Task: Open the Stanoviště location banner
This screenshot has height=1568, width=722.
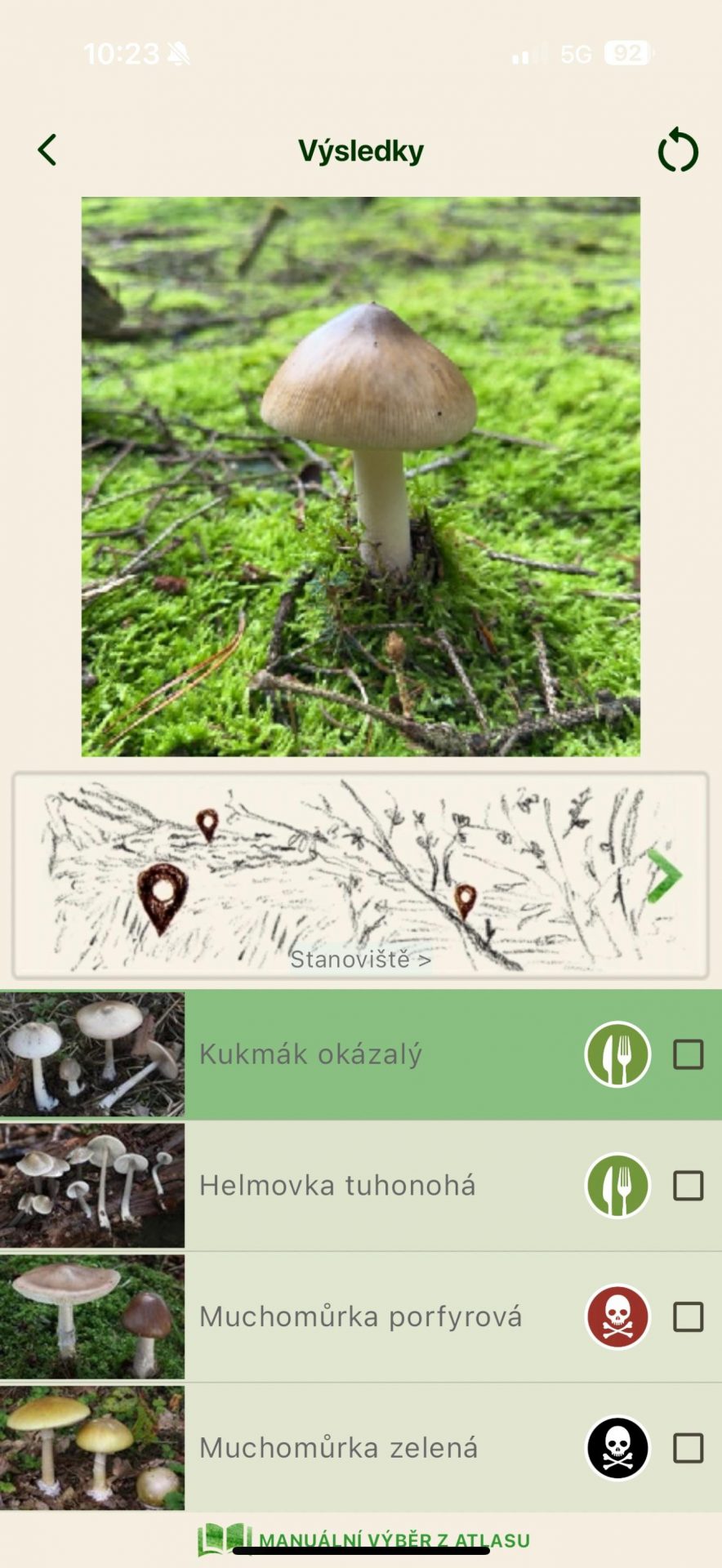Action: tap(360, 875)
